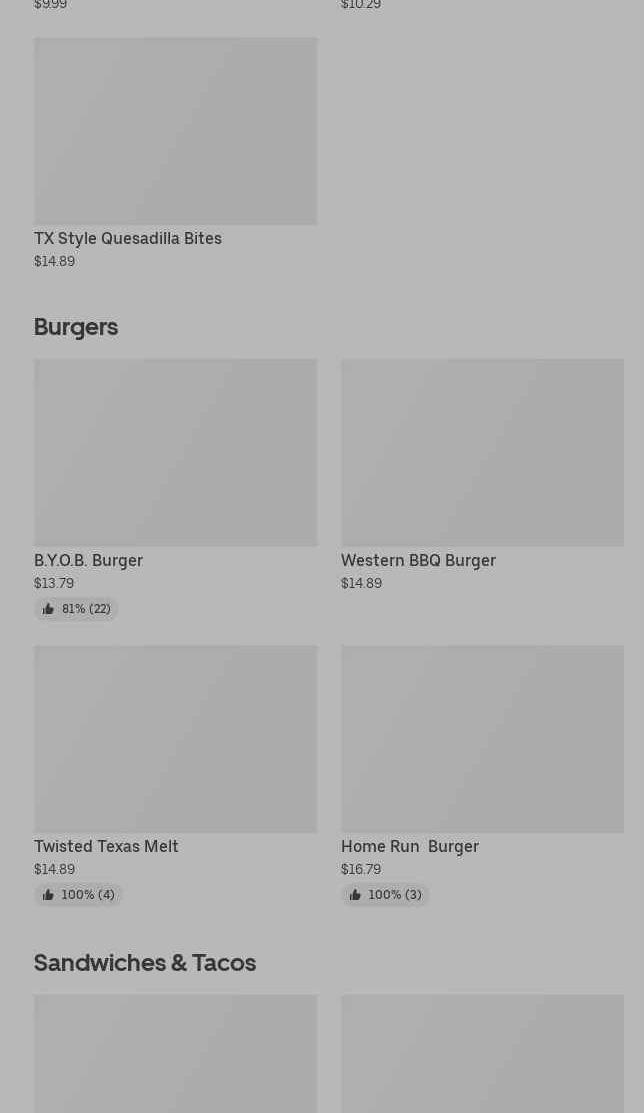Choose the Twisted Texas Melt

(175, 774)
